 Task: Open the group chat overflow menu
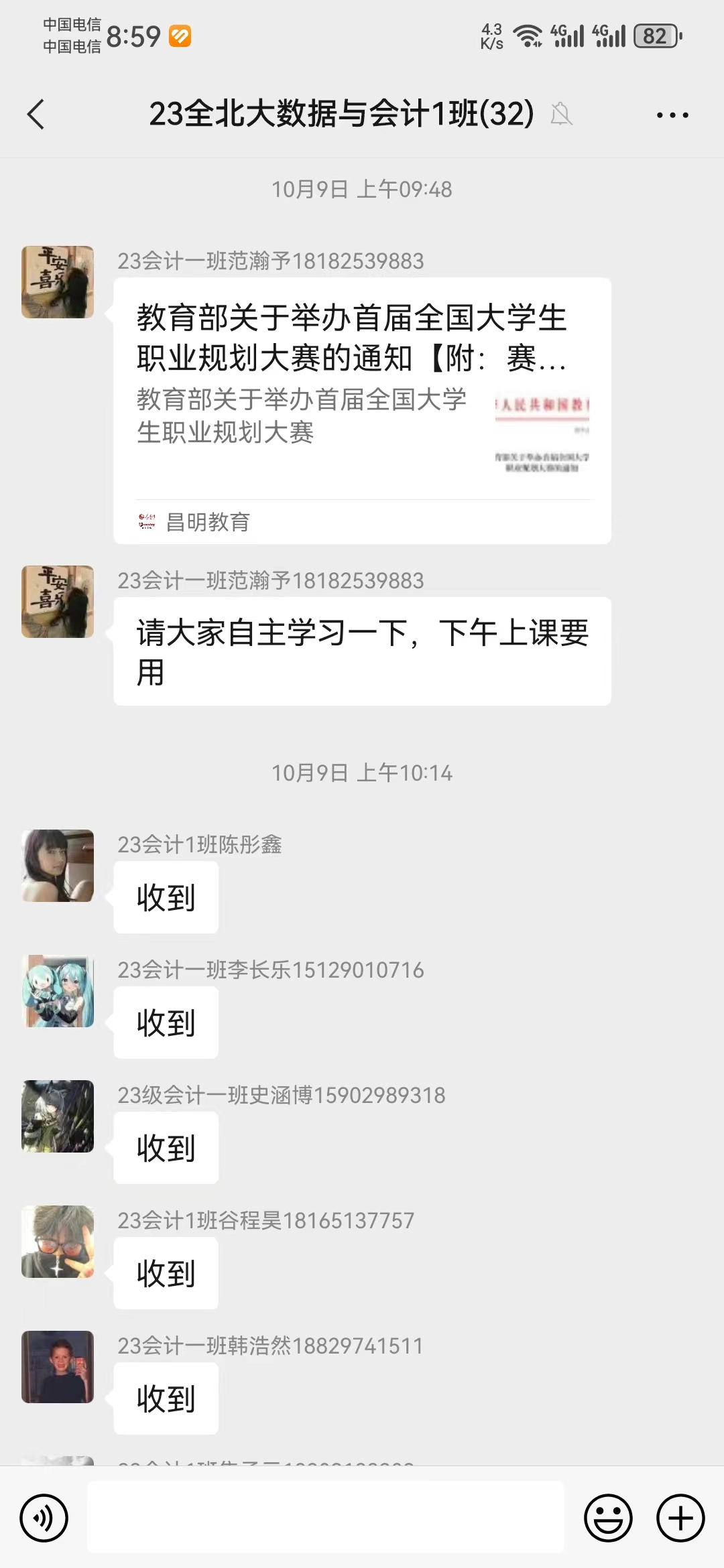672,115
